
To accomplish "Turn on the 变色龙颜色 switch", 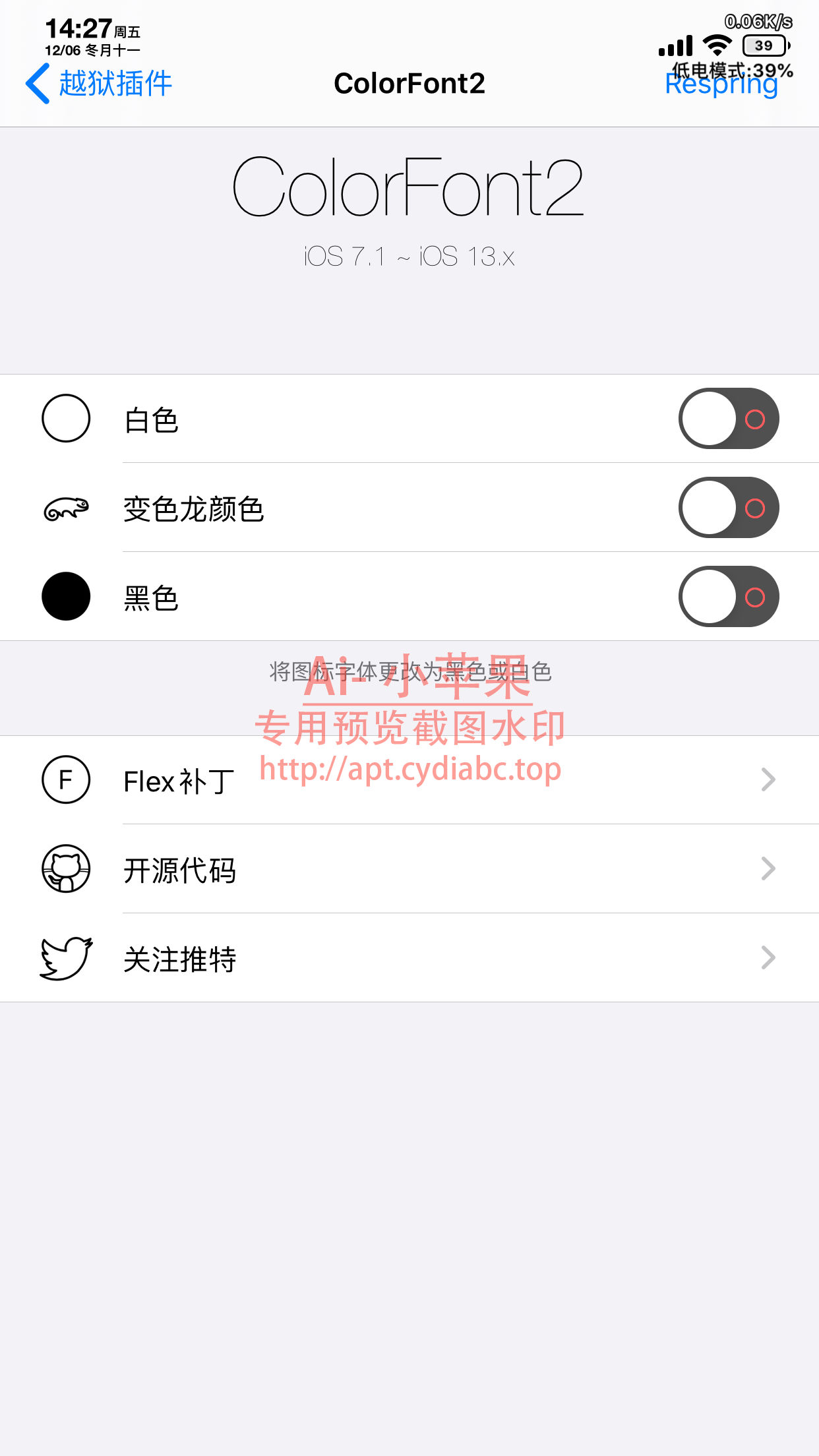I will click(x=728, y=508).
